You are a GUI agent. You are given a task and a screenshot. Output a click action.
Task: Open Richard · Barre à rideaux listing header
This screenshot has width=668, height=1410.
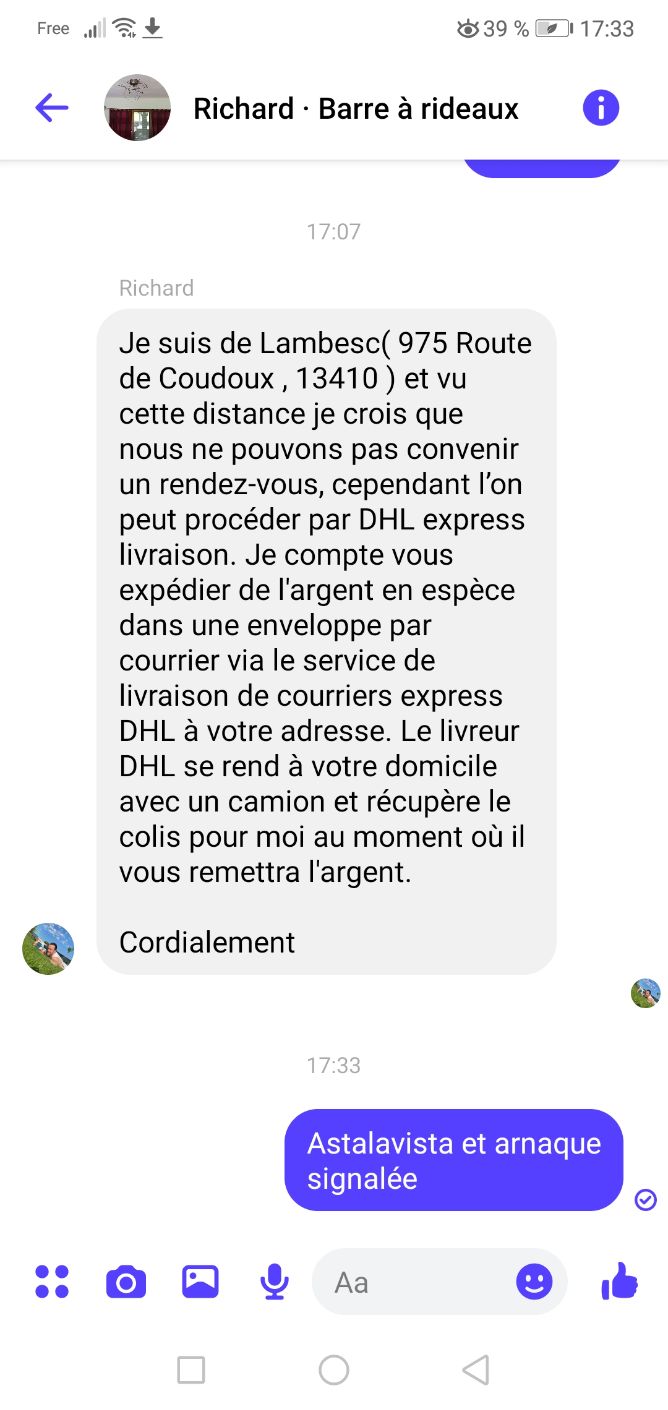tap(356, 108)
